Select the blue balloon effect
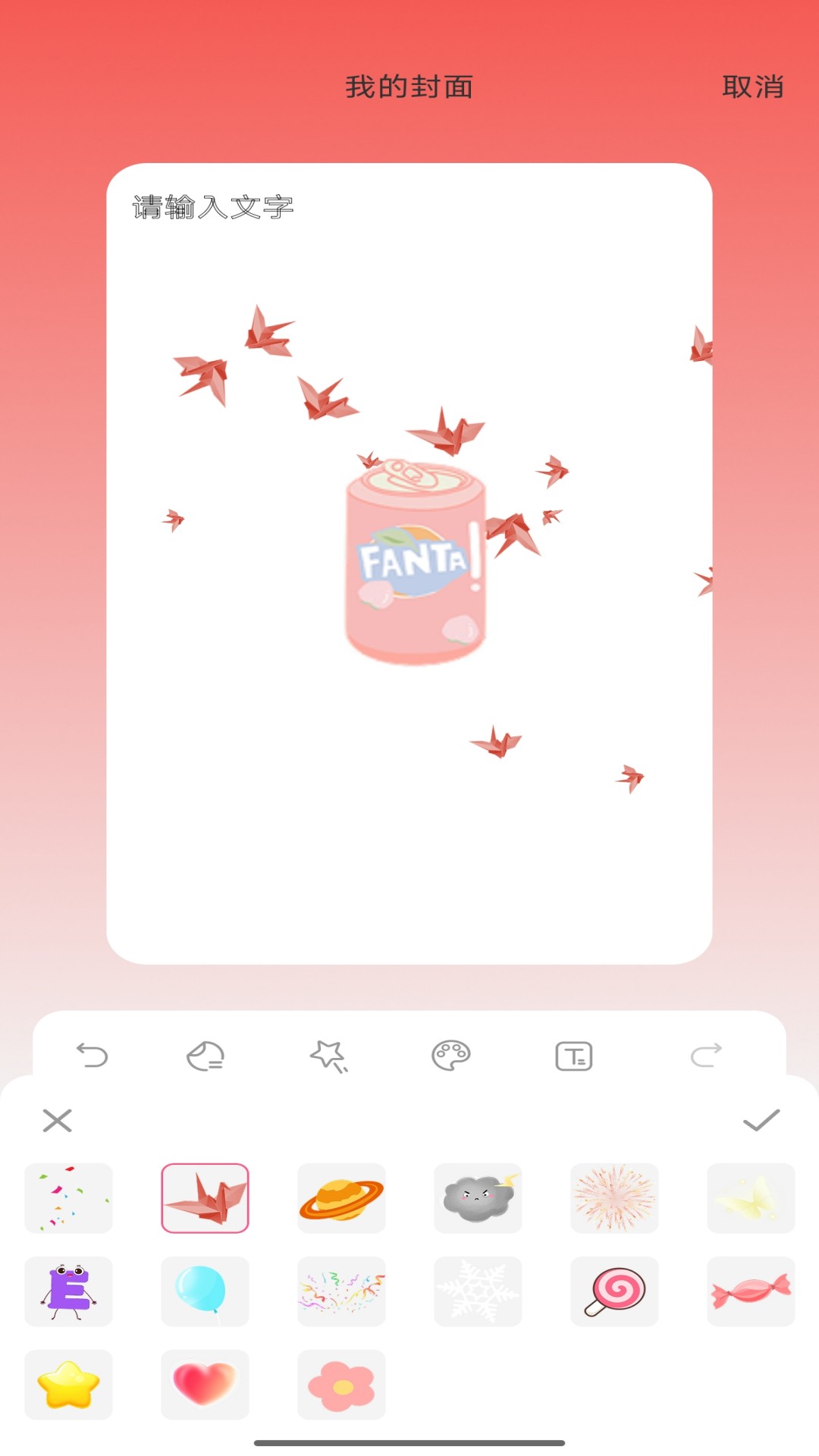819x1456 pixels. tap(205, 1291)
